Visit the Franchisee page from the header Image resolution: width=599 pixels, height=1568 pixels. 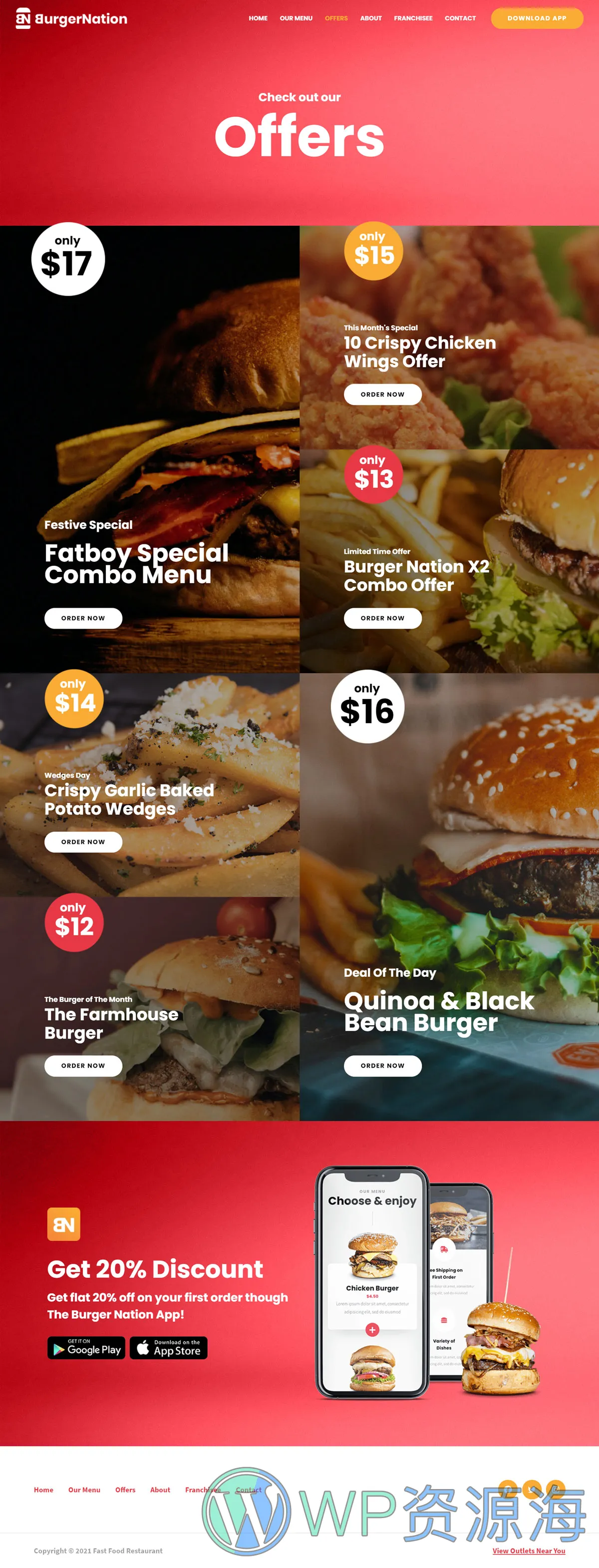tap(413, 18)
